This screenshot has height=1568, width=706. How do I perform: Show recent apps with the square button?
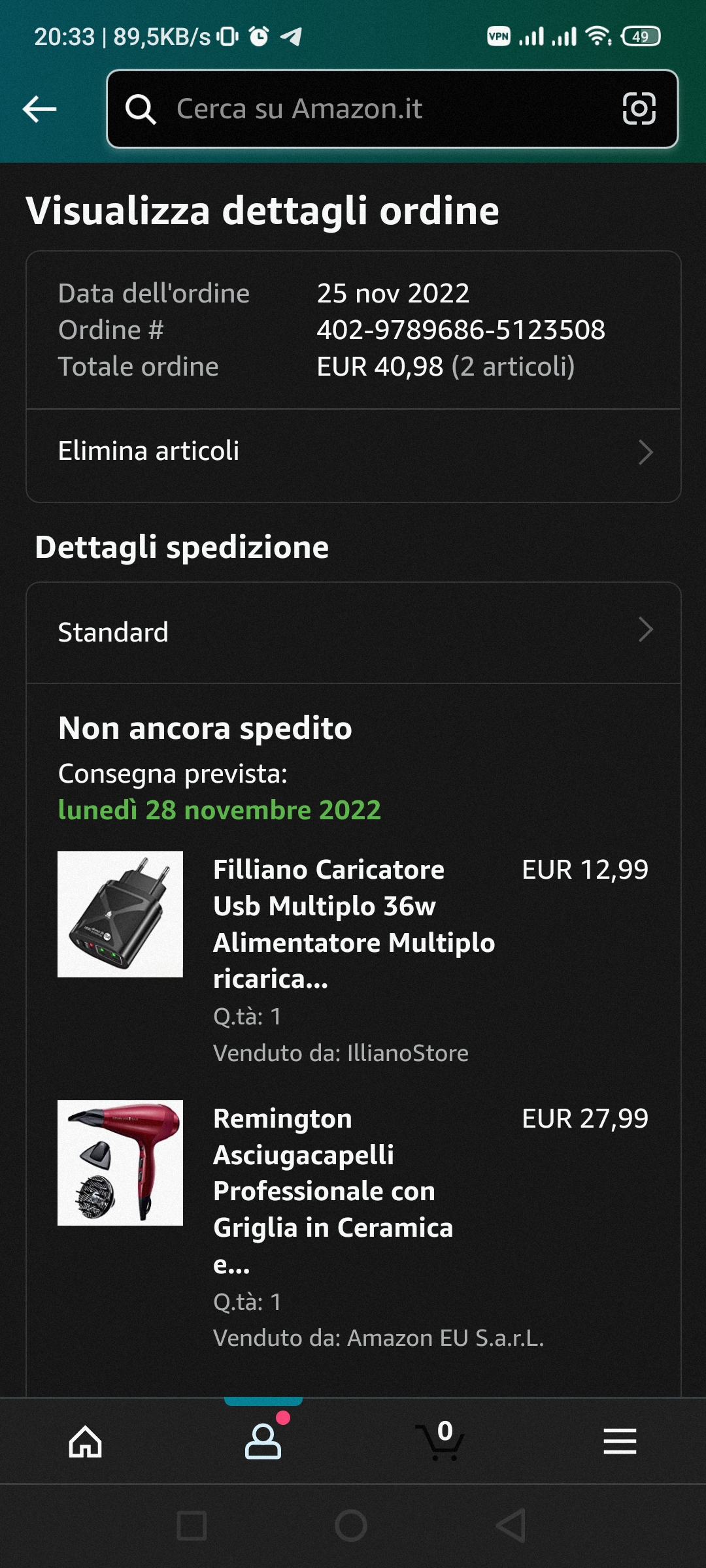click(192, 1526)
